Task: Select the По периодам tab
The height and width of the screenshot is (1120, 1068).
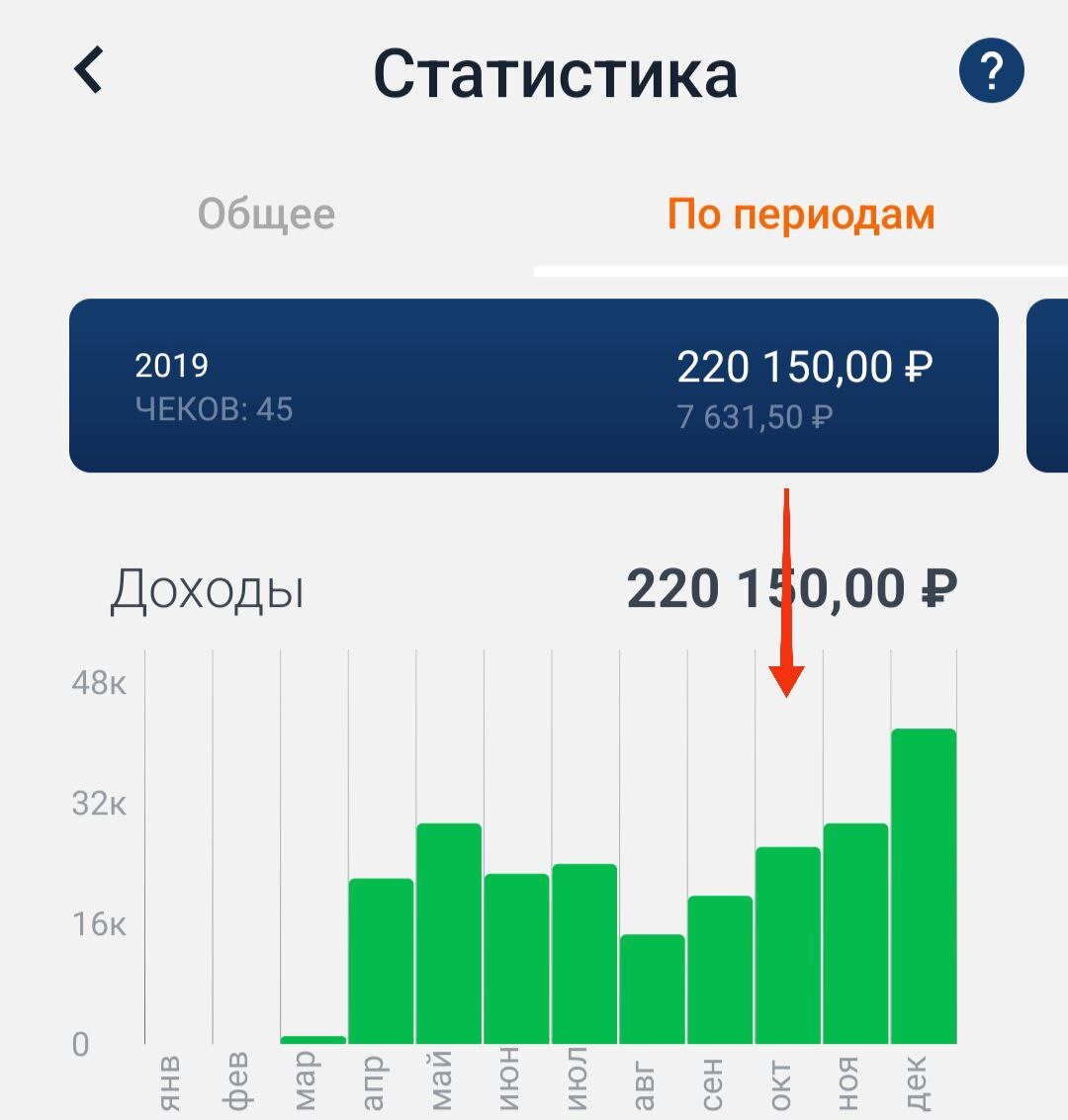Action: coord(801,215)
